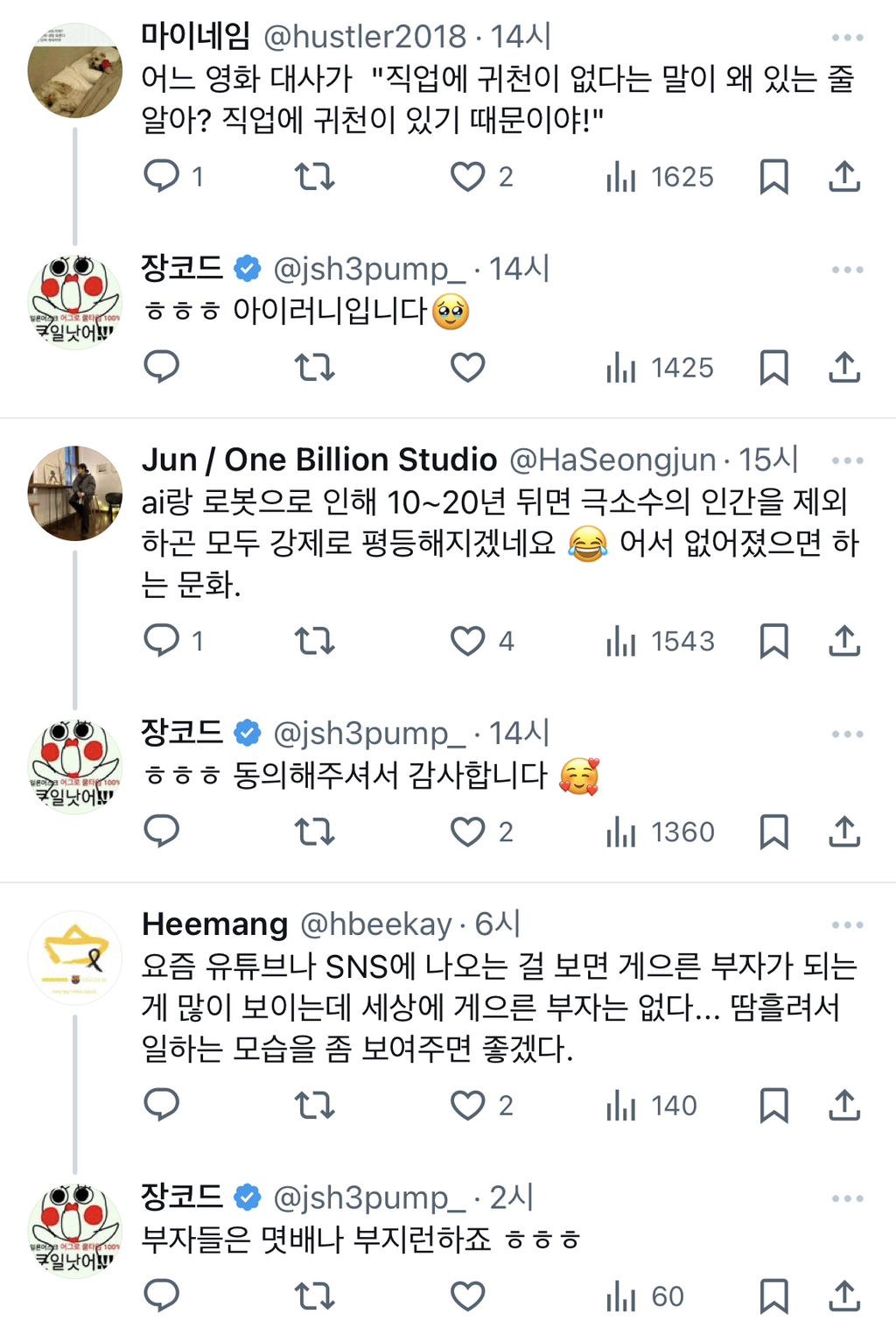Share Heemang's tweet about lazy rich people

(843, 1105)
